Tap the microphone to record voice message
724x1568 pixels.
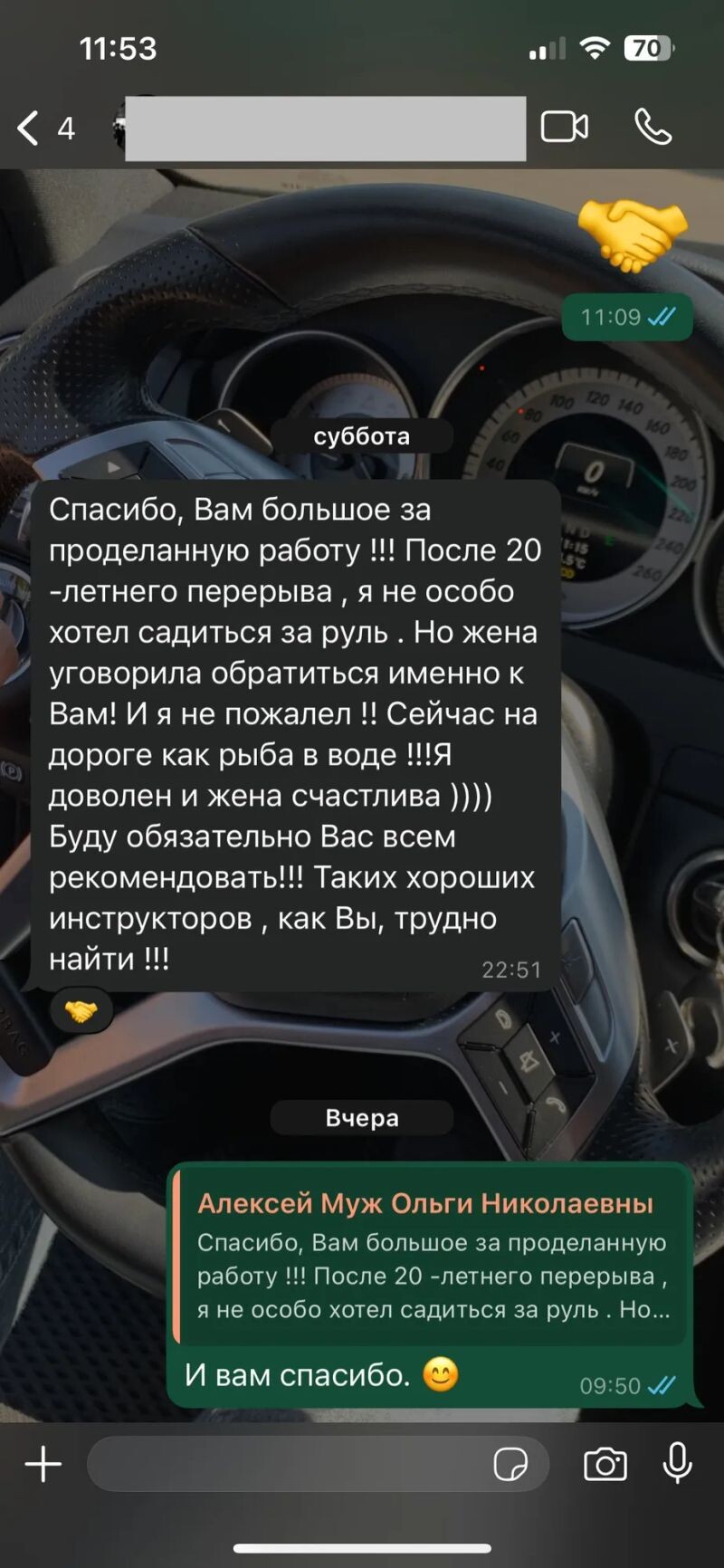click(x=678, y=1464)
